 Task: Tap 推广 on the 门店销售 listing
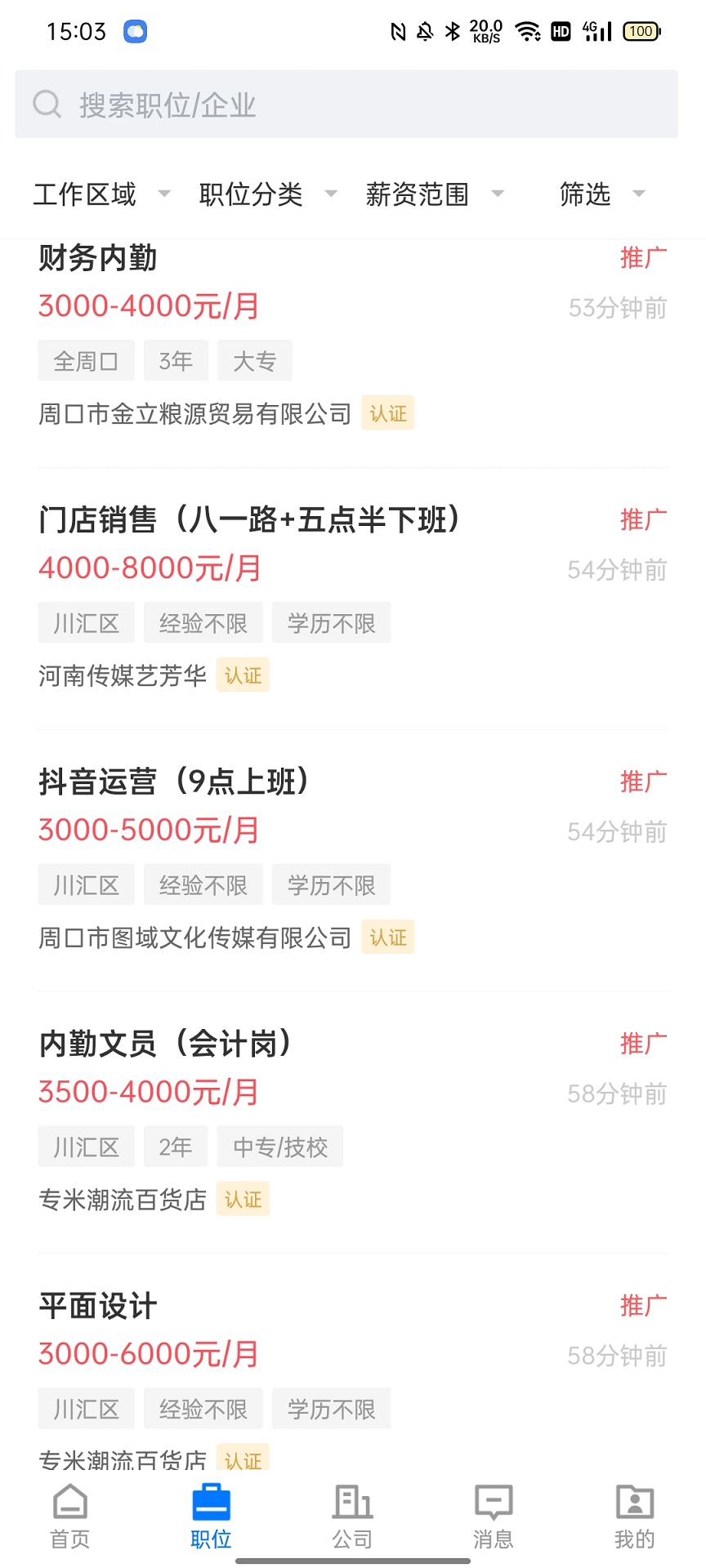point(643,519)
